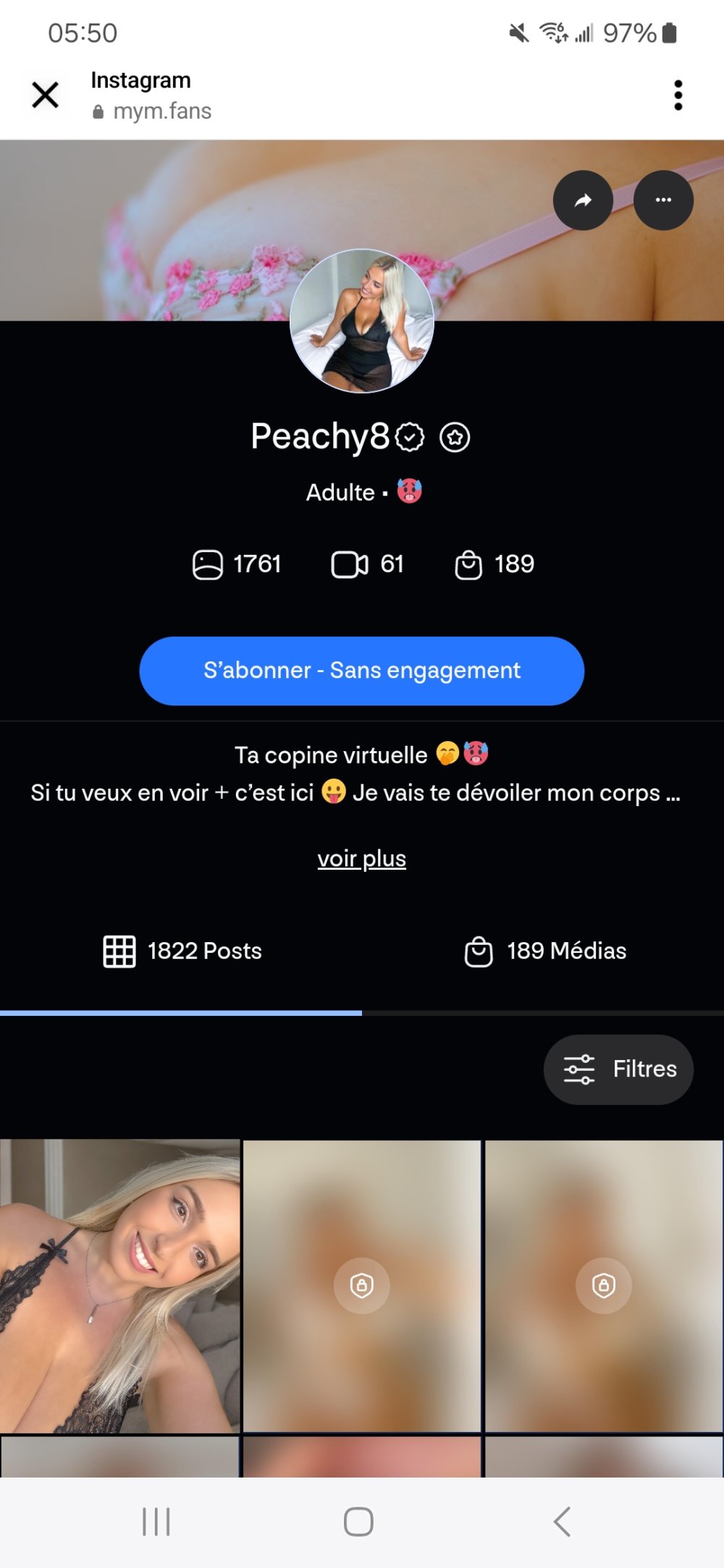Open the unlocked first post thumbnail
The height and width of the screenshot is (1568, 724).
click(x=119, y=1286)
